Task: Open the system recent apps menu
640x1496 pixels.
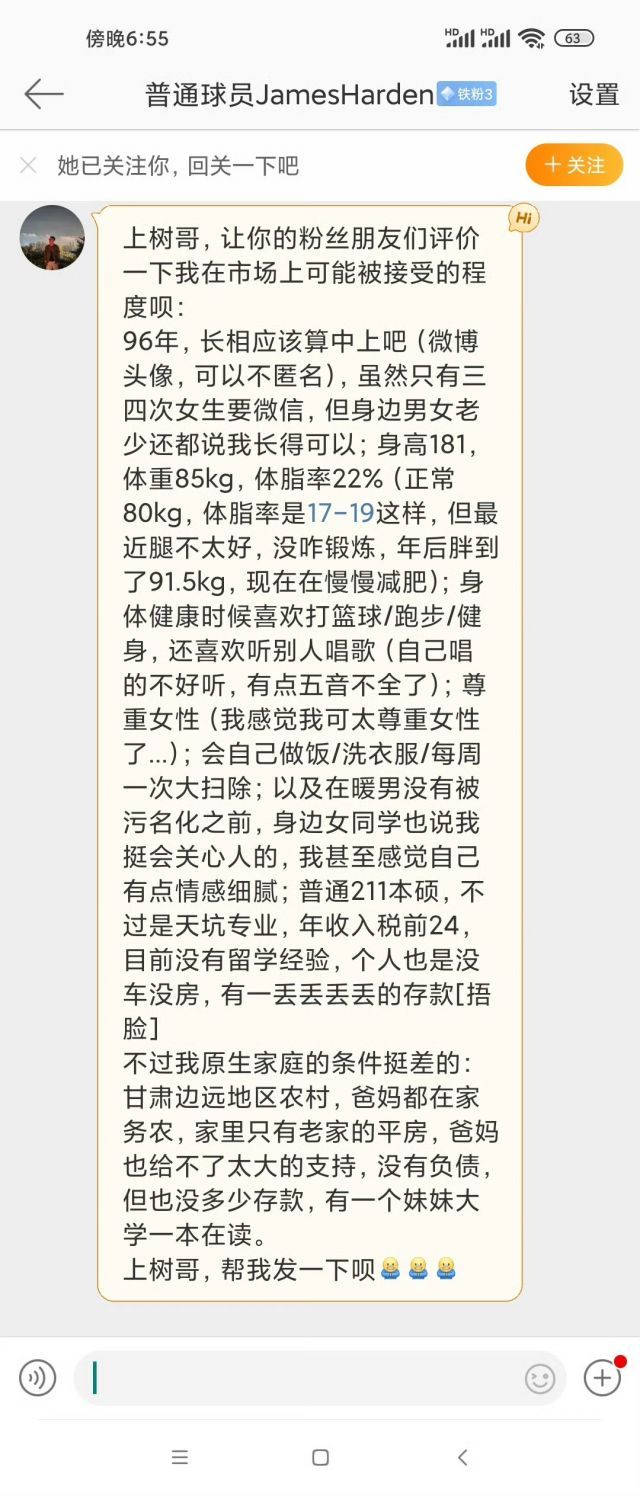Action: pyautogui.click(x=180, y=1457)
